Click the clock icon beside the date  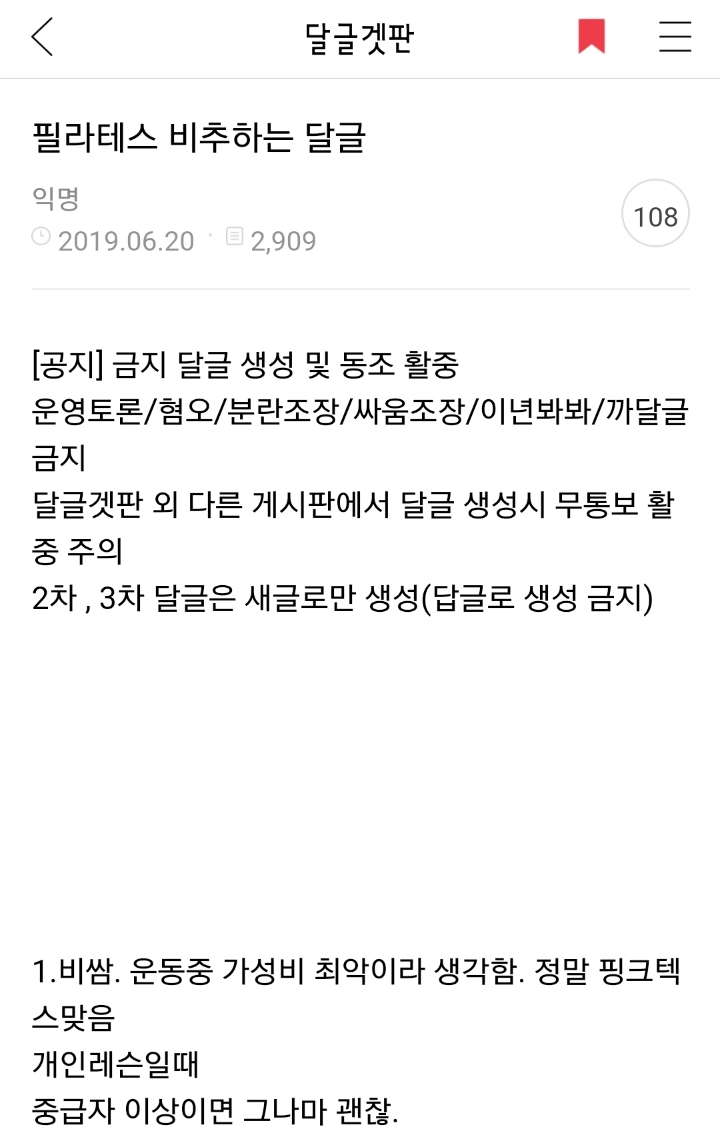click(x=38, y=240)
